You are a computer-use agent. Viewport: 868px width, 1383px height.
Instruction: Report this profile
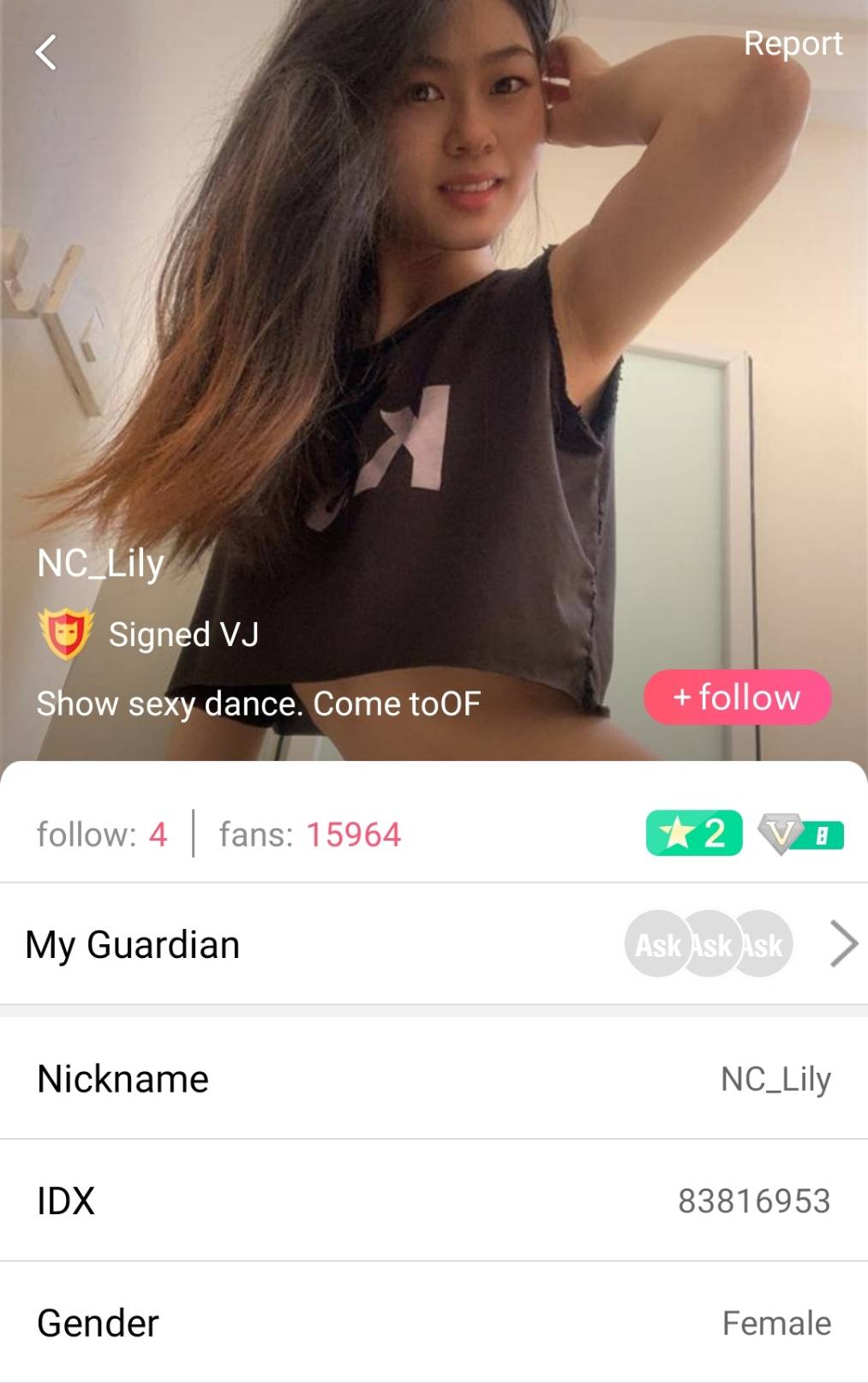click(x=793, y=44)
